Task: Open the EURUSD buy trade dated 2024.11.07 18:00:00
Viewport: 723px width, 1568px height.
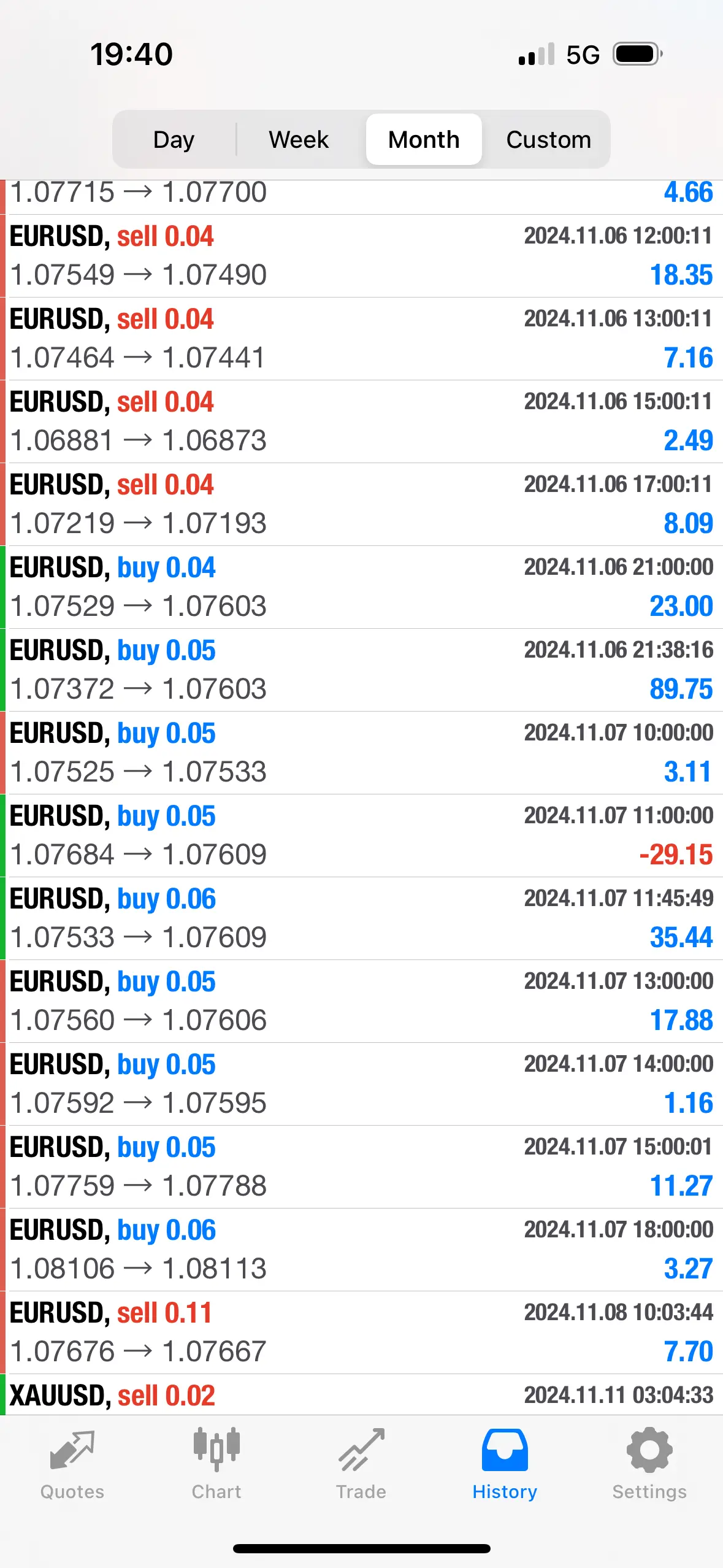Action: point(361,1250)
